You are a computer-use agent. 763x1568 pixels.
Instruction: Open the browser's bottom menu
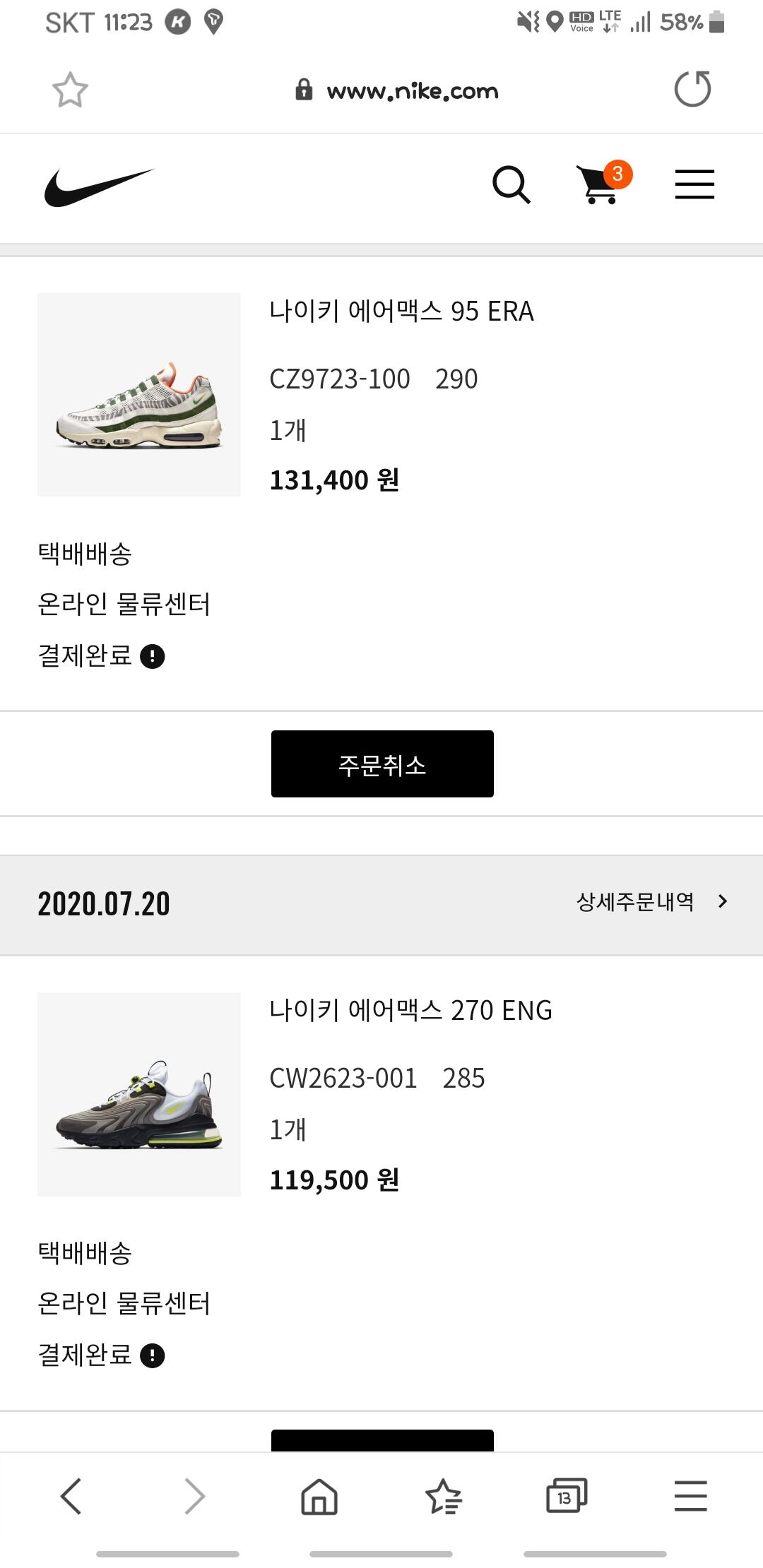pos(690,1496)
